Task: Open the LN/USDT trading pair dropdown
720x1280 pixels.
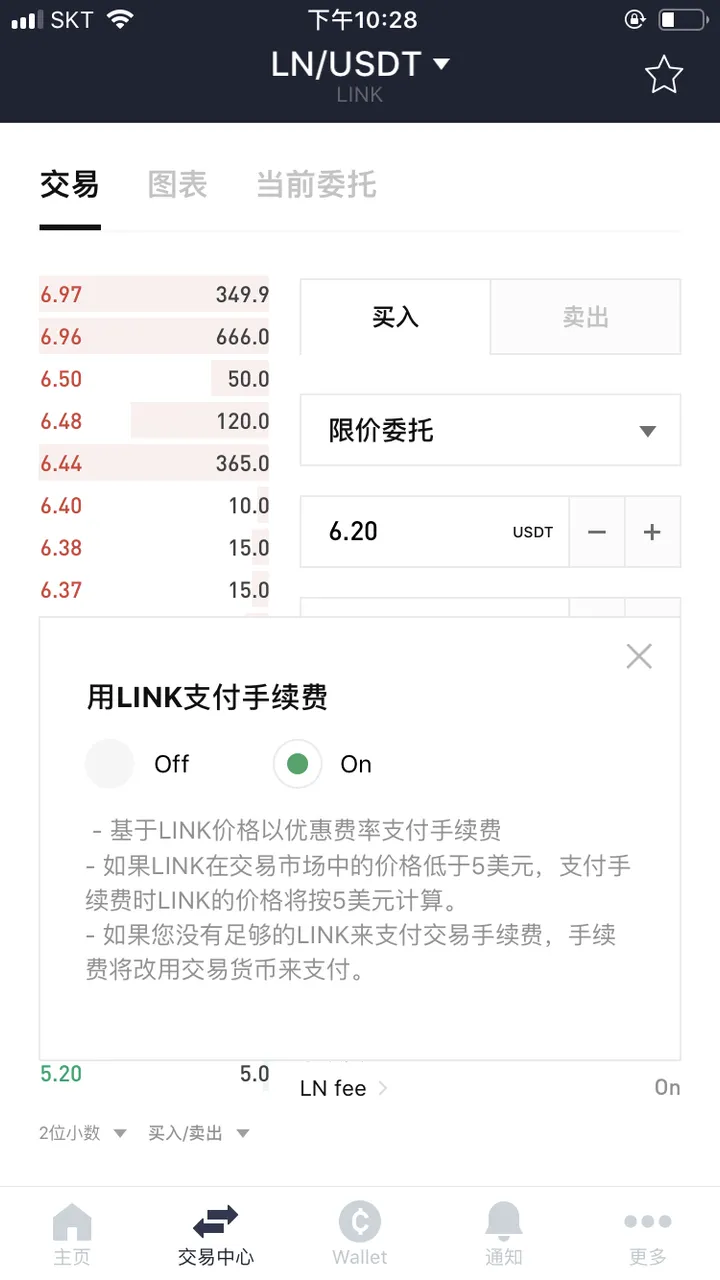Action: (360, 65)
